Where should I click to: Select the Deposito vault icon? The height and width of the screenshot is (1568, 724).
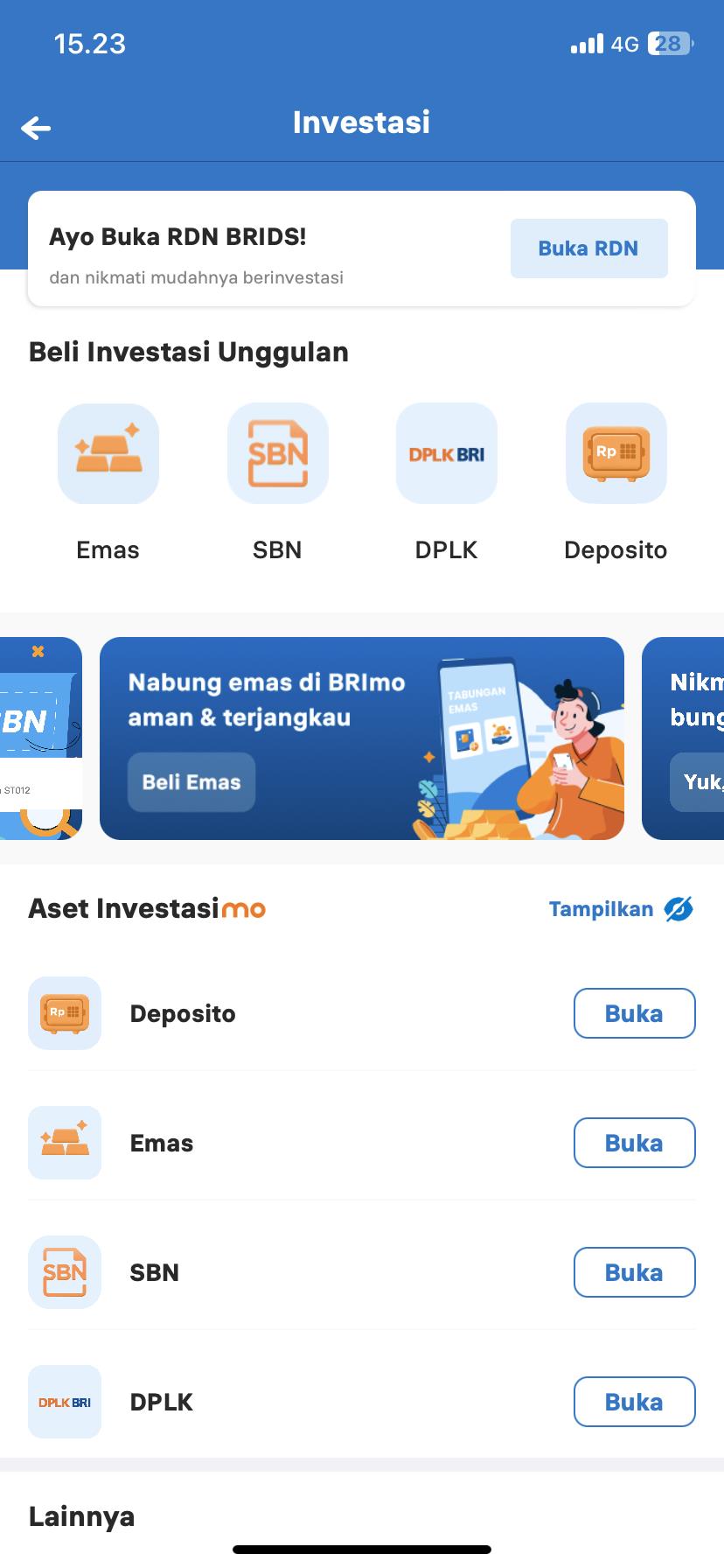pyautogui.click(x=616, y=453)
